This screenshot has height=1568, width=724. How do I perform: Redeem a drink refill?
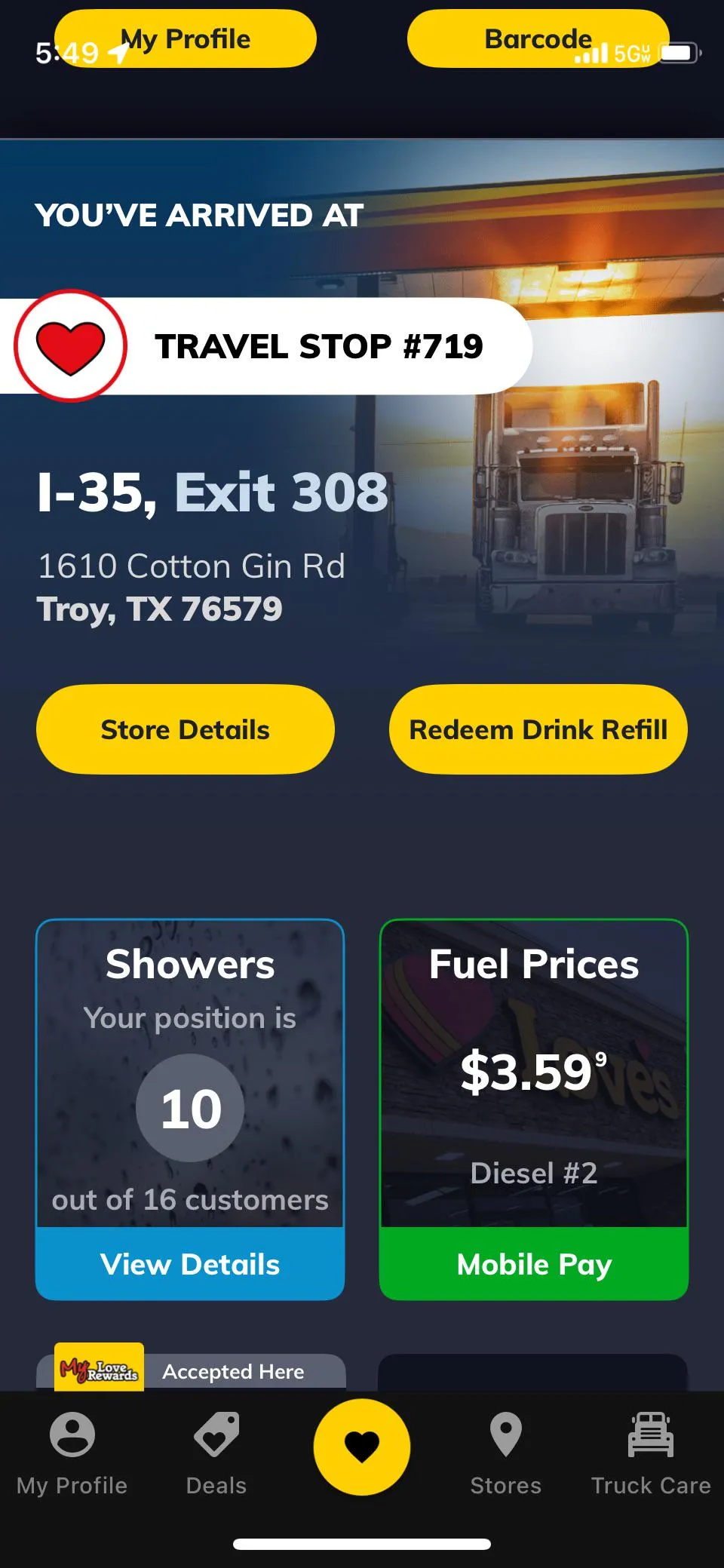coord(538,729)
